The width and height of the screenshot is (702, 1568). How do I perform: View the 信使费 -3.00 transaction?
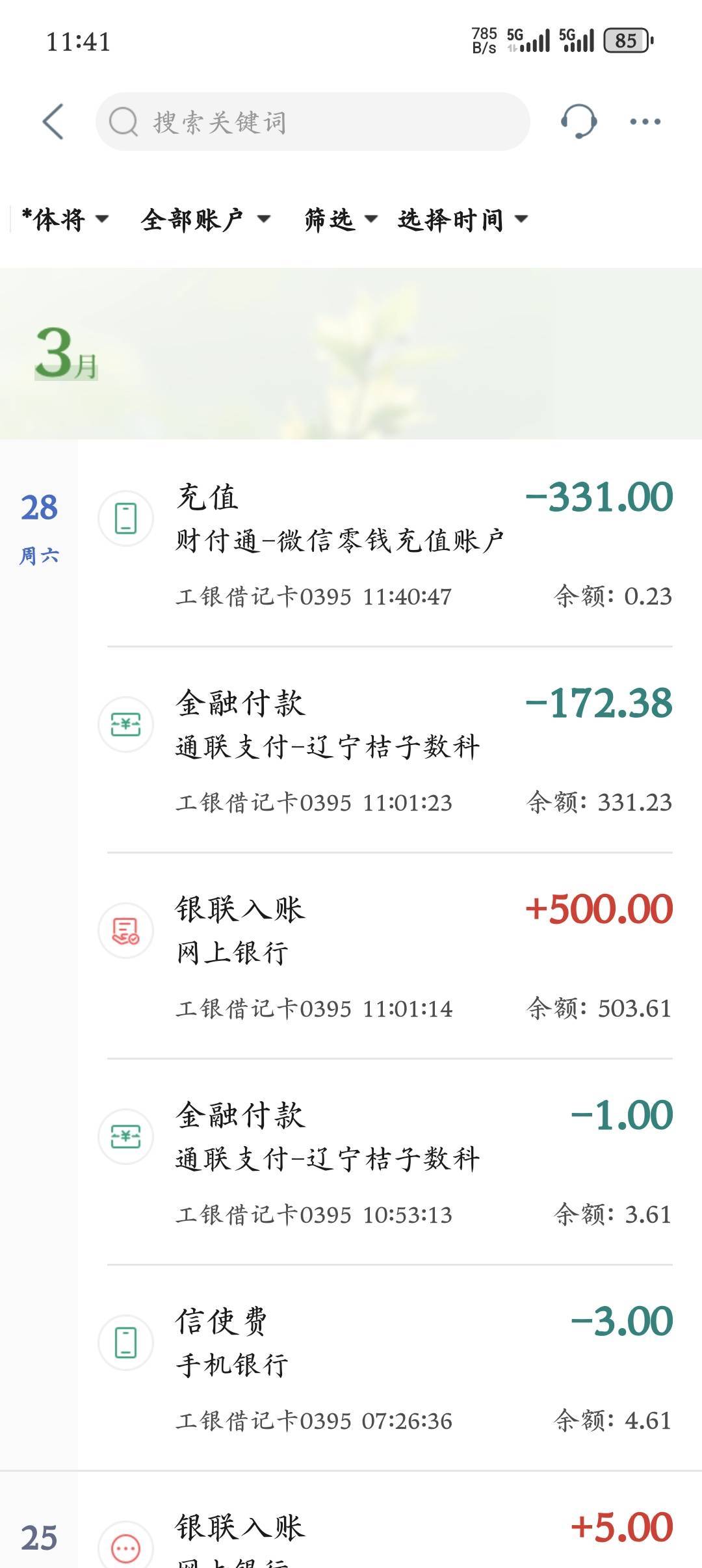tap(389, 1368)
